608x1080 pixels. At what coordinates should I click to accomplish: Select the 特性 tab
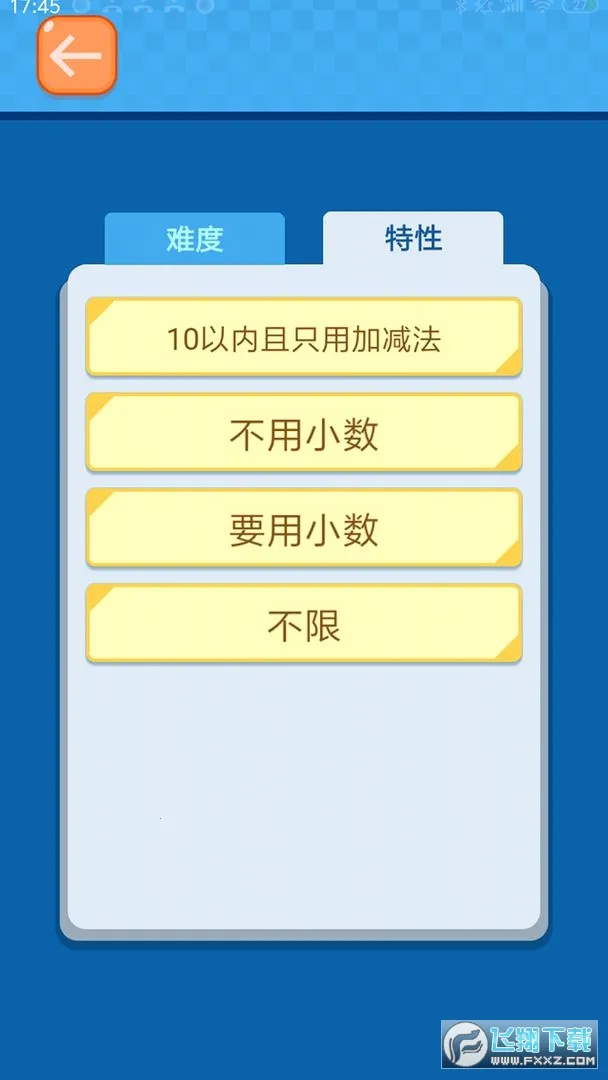pos(413,238)
